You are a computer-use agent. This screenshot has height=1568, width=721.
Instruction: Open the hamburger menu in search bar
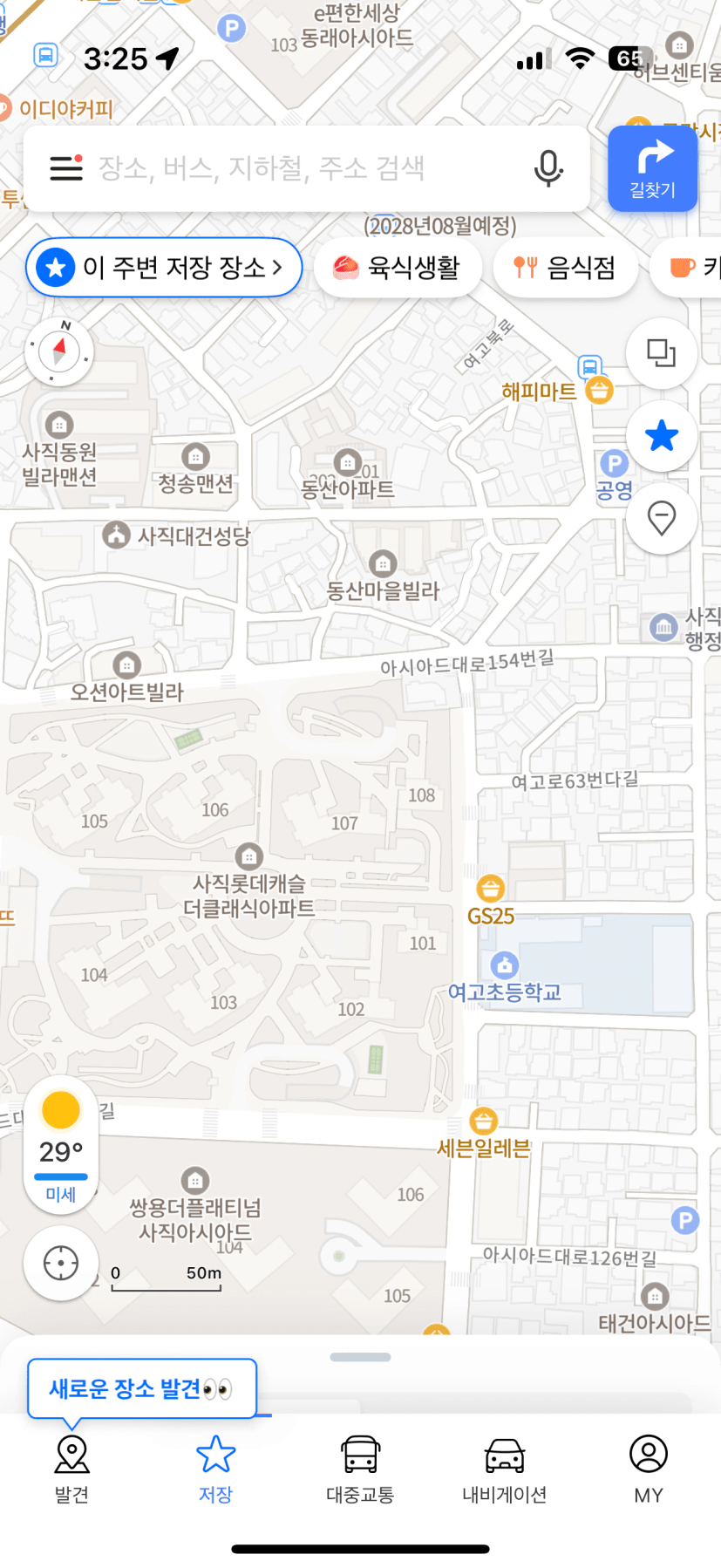(x=66, y=167)
